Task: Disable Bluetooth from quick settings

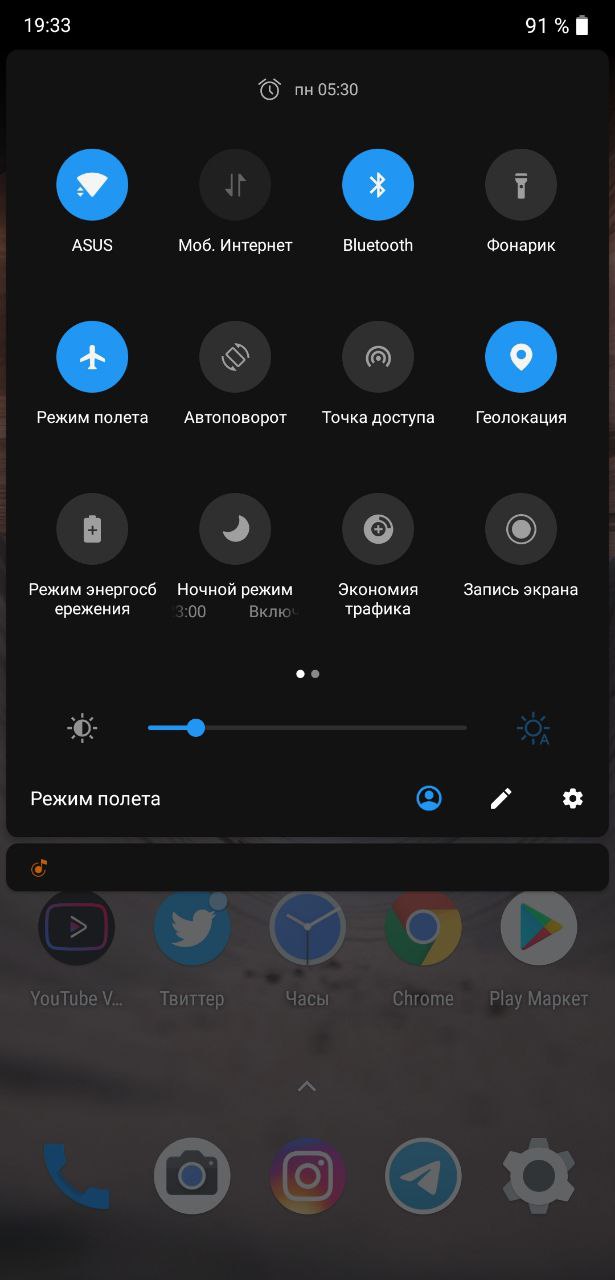Action: click(x=378, y=185)
